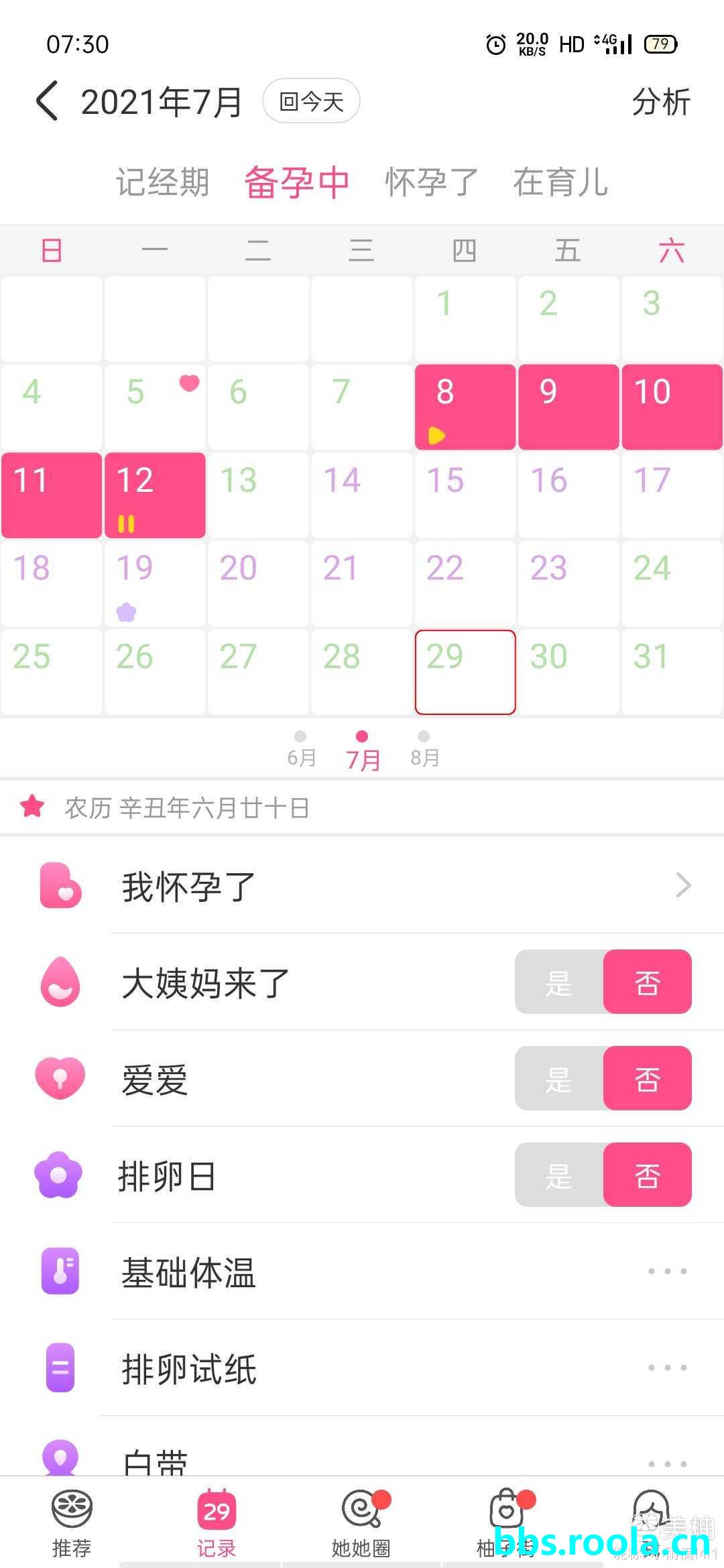Set 爱爱 to 是
Image resolution: width=724 pixels, height=1568 pixels.
(558, 1079)
